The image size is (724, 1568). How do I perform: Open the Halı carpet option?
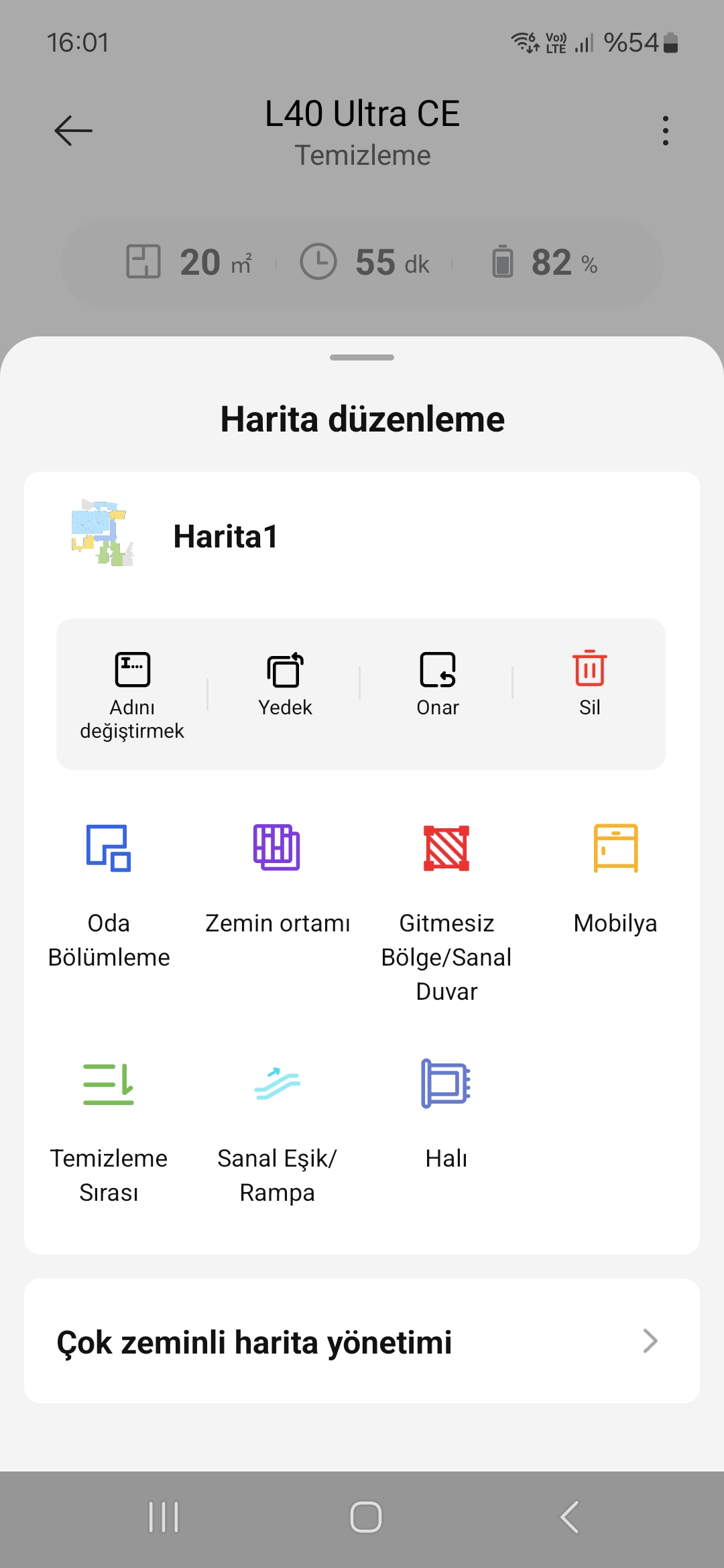[x=446, y=1112]
